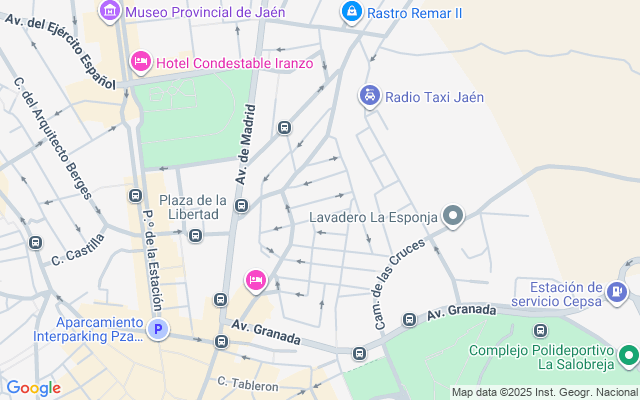Tap the Hotel Condestable Iranzo pin
This screenshot has width=640, height=400.
(x=141, y=62)
